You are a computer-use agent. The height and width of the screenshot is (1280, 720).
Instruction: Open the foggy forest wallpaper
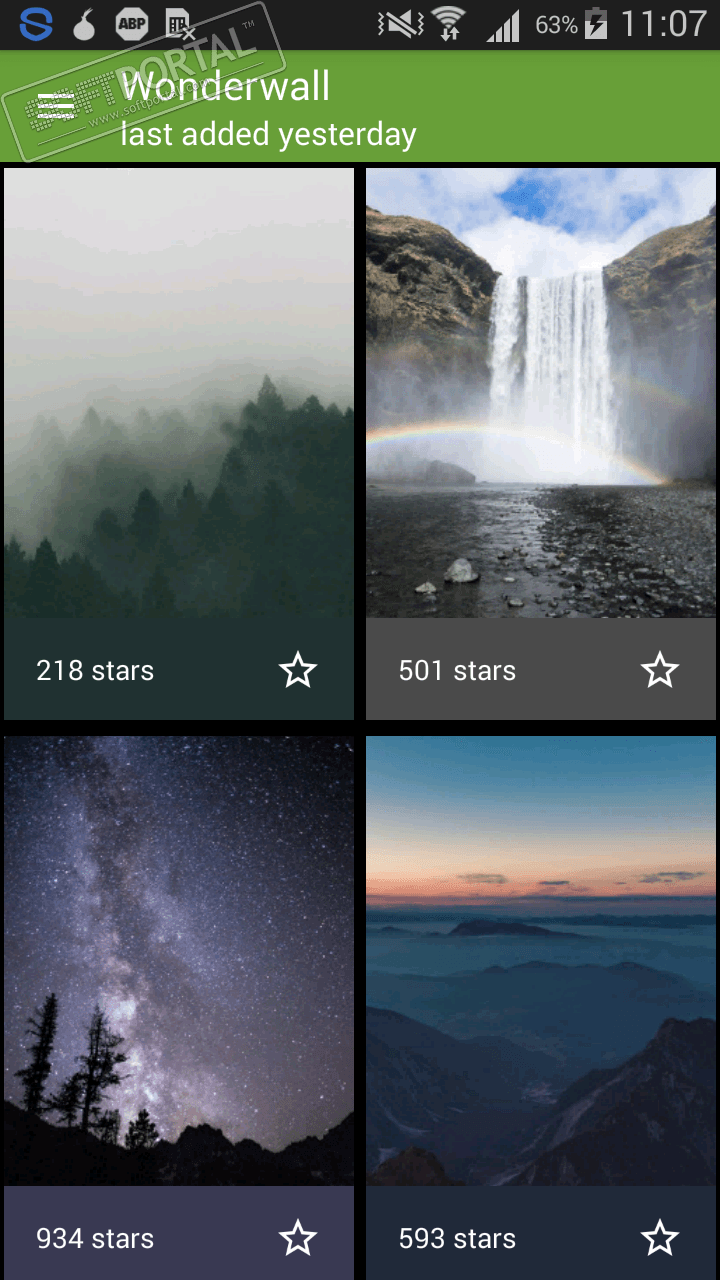[179, 392]
